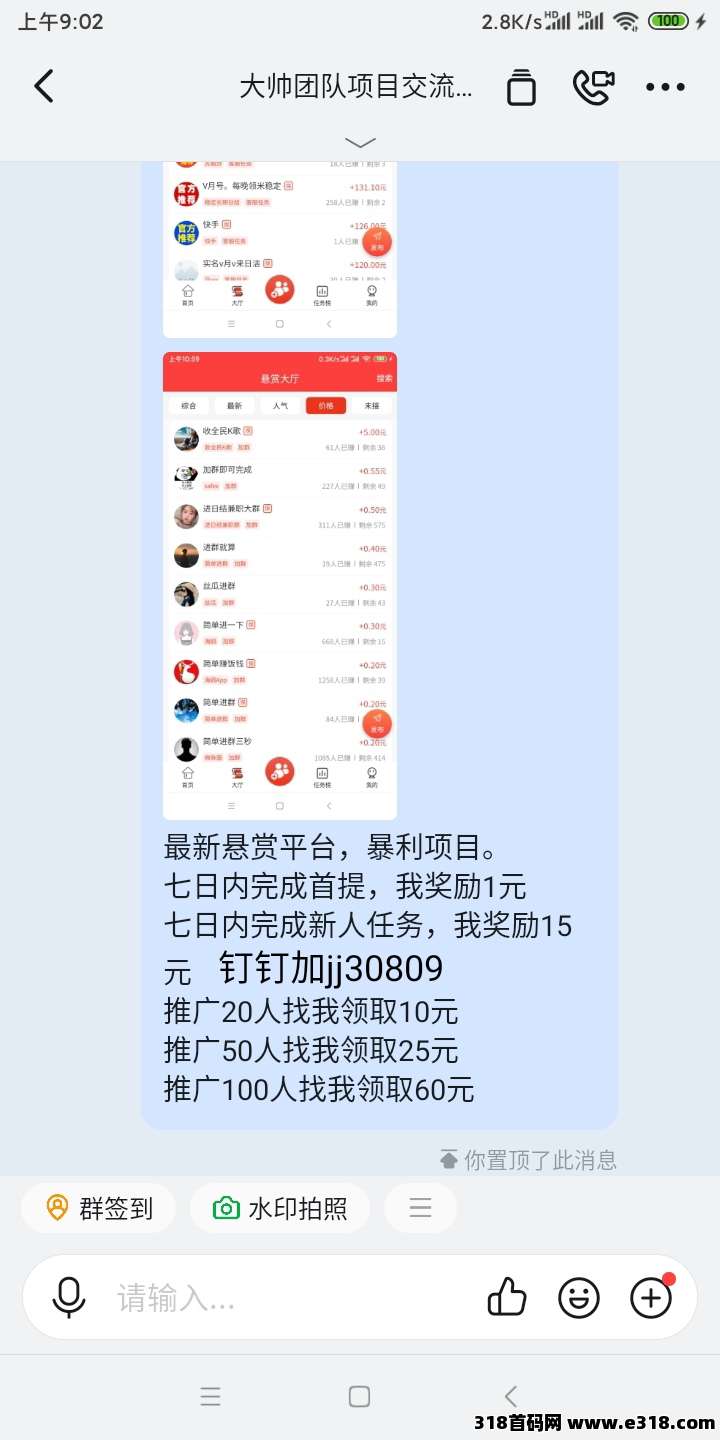Go back from the group chat
720x1440 pixels.
[44, 87]
